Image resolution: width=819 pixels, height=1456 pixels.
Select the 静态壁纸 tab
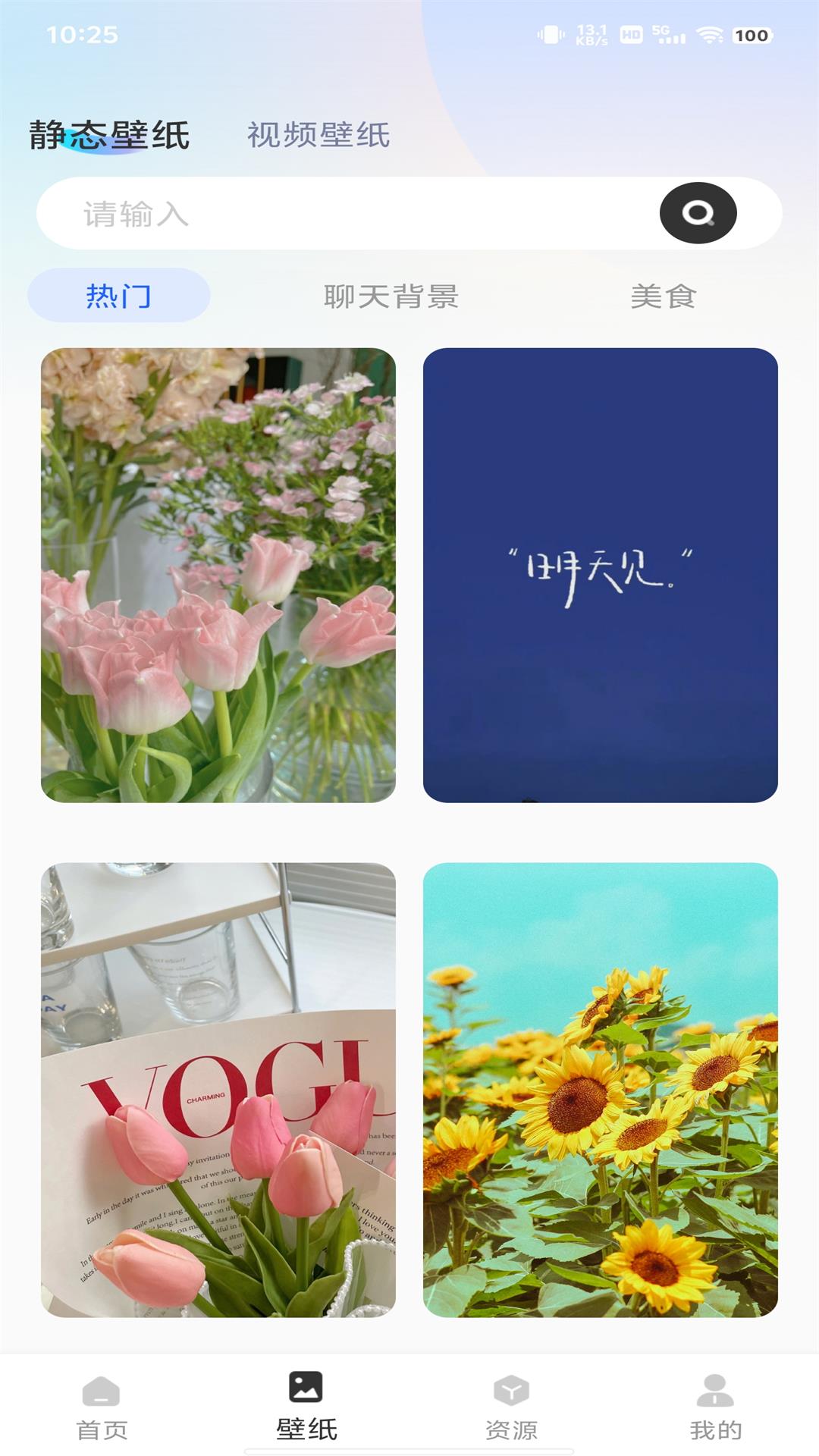click(110, 136)
